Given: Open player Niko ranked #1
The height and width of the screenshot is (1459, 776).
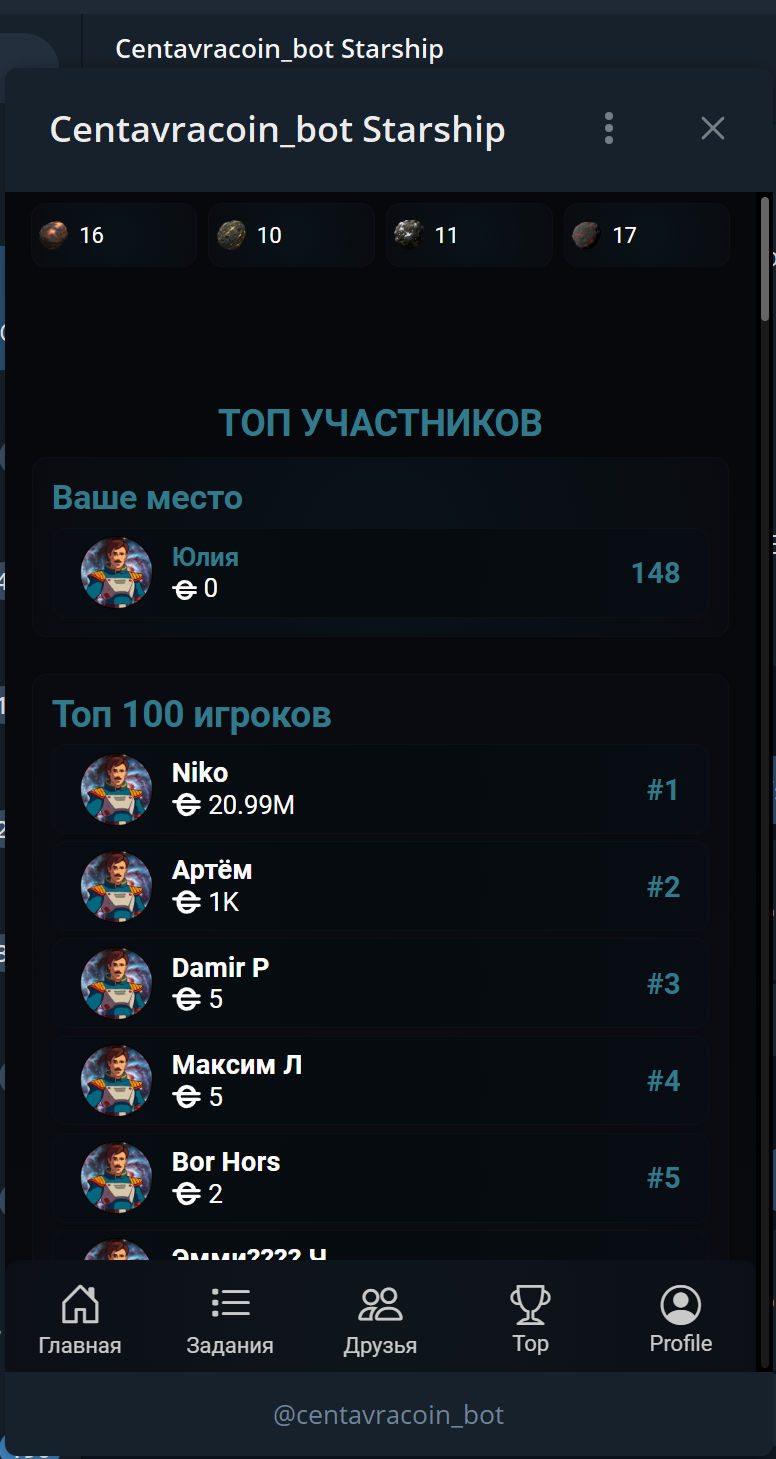Looking at the screenshot, I should [x=380, y=789].
